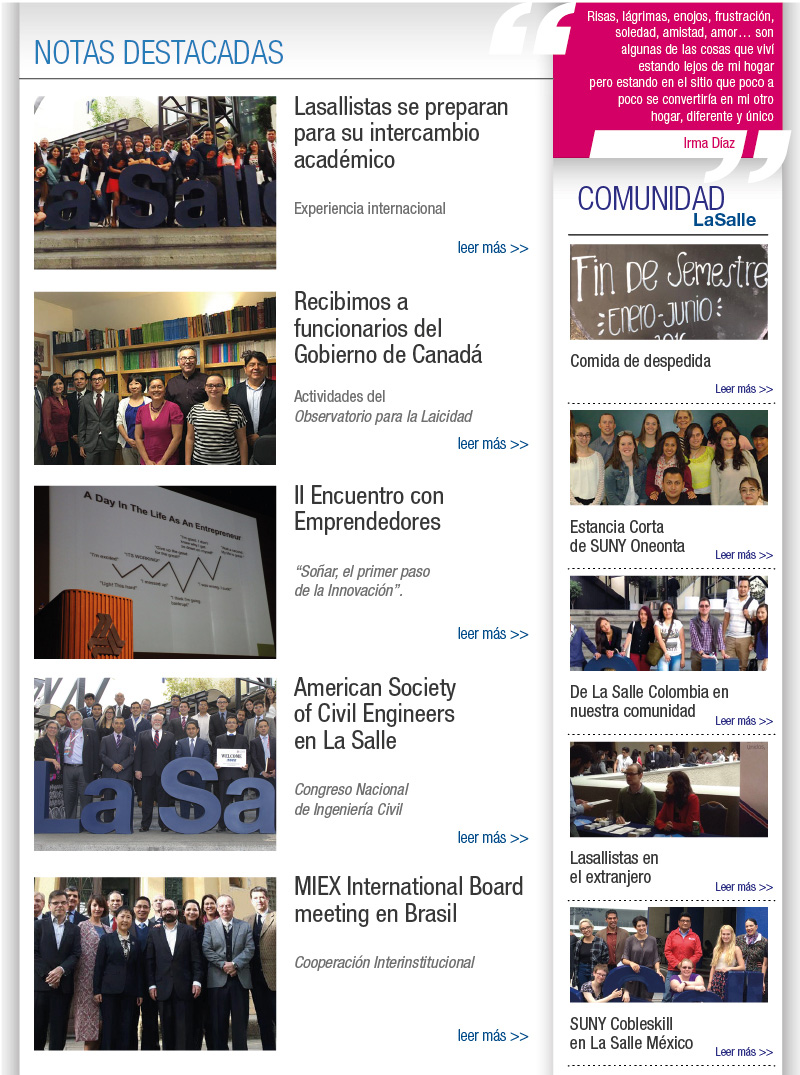Read more on American Society of Civil Engineers
Viewport: 800px width, 1075px height.
pyautogui.click(x=493, y=838)
